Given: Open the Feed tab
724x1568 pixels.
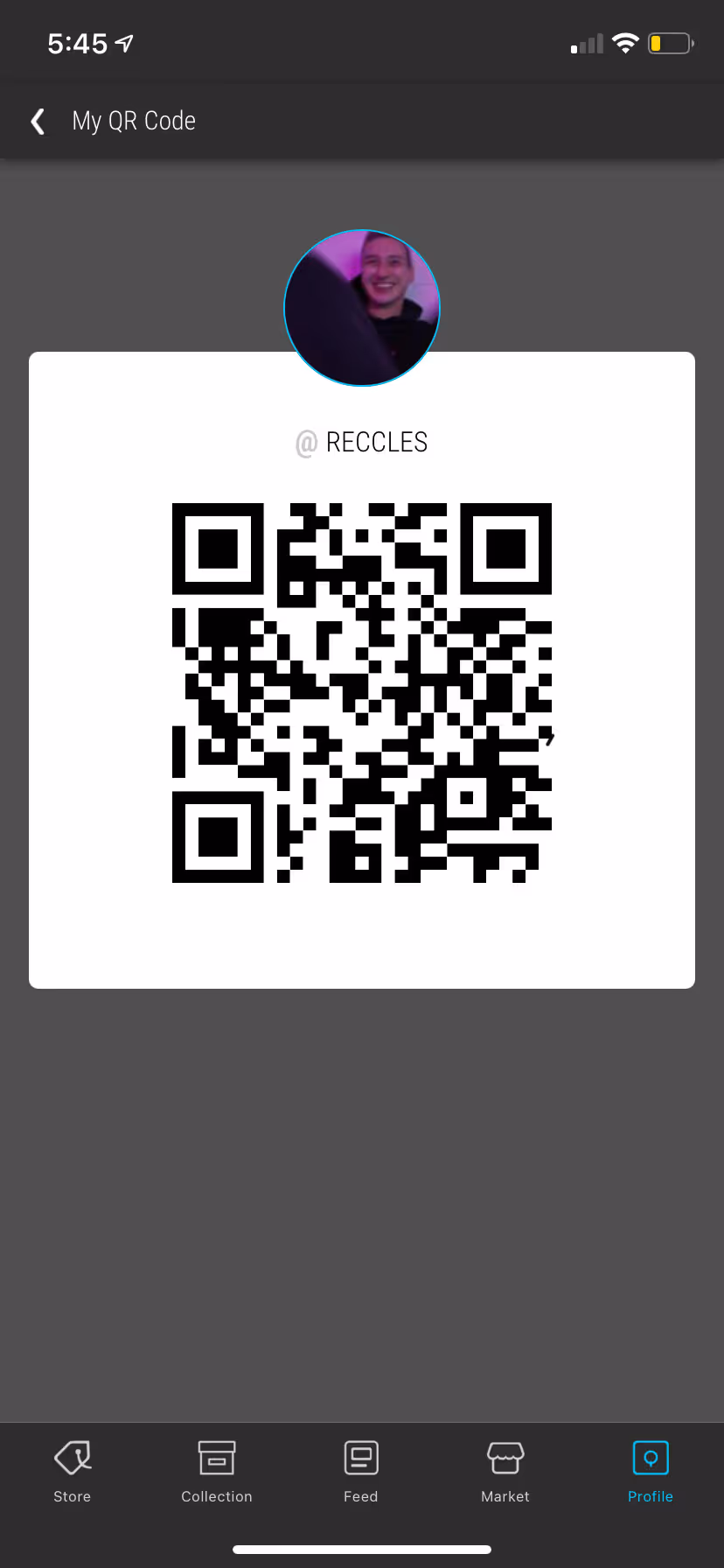Looking at the screenshot, I should point(361,1472).
